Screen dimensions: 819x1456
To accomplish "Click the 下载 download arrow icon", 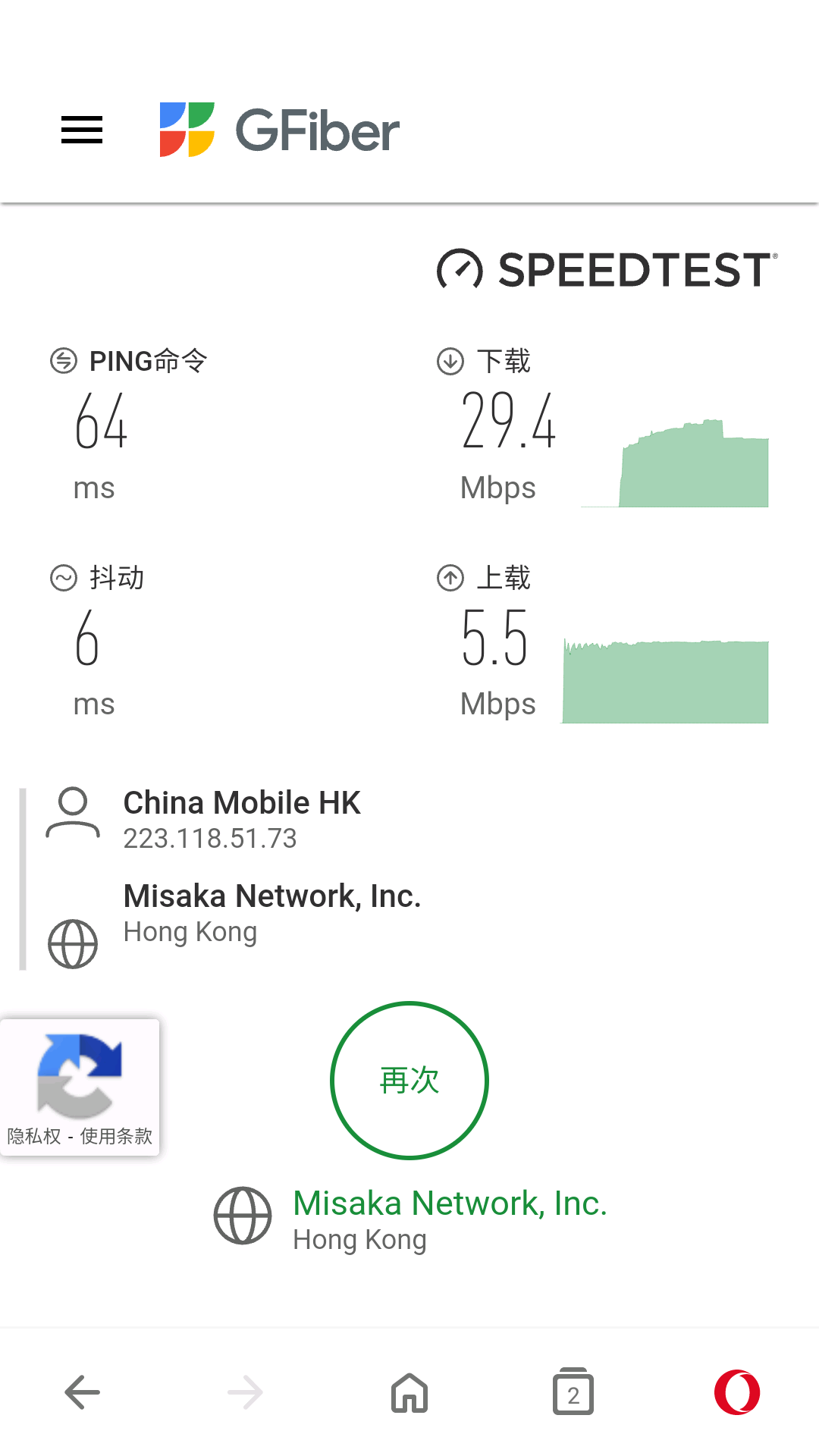I will click(449, 361).
